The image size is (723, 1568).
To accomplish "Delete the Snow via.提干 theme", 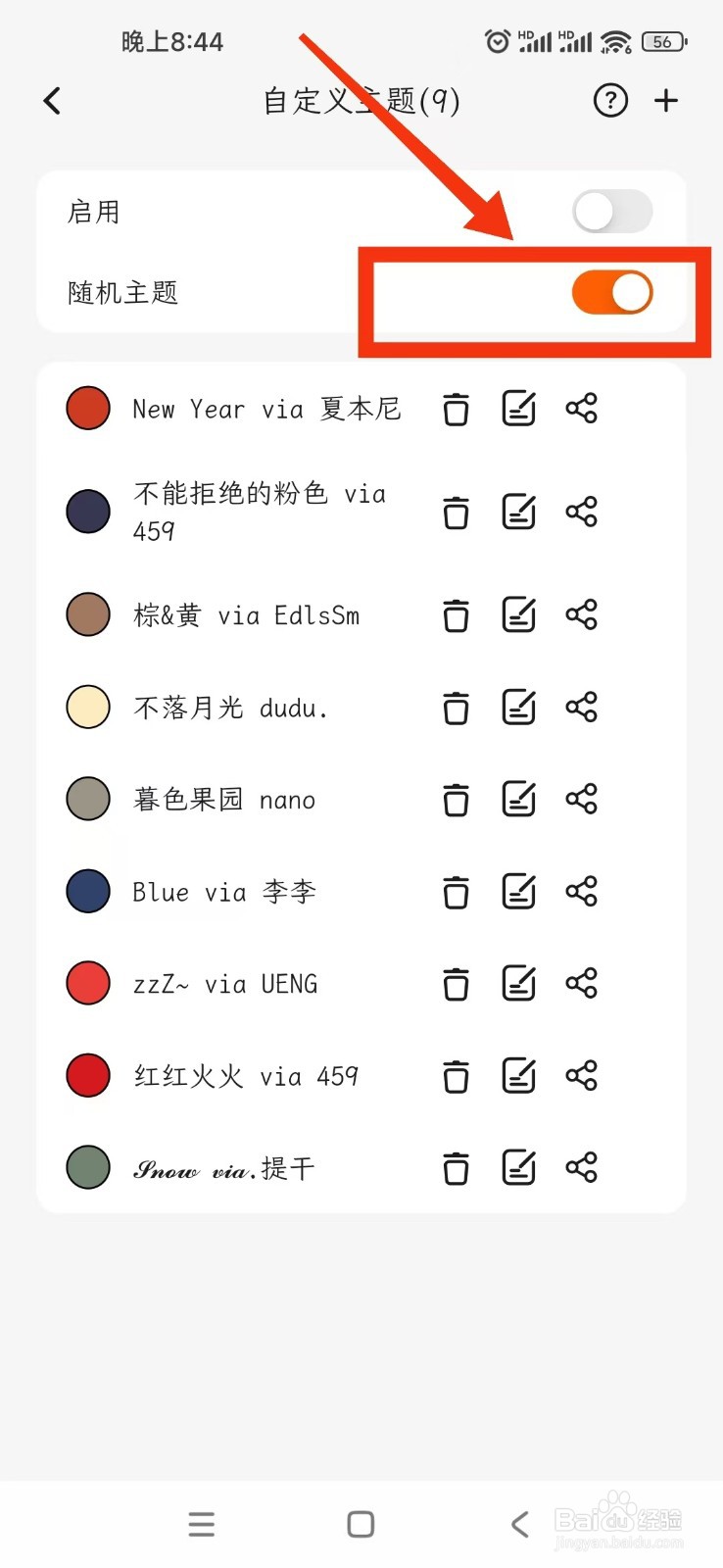I will tap(456, 1168).
